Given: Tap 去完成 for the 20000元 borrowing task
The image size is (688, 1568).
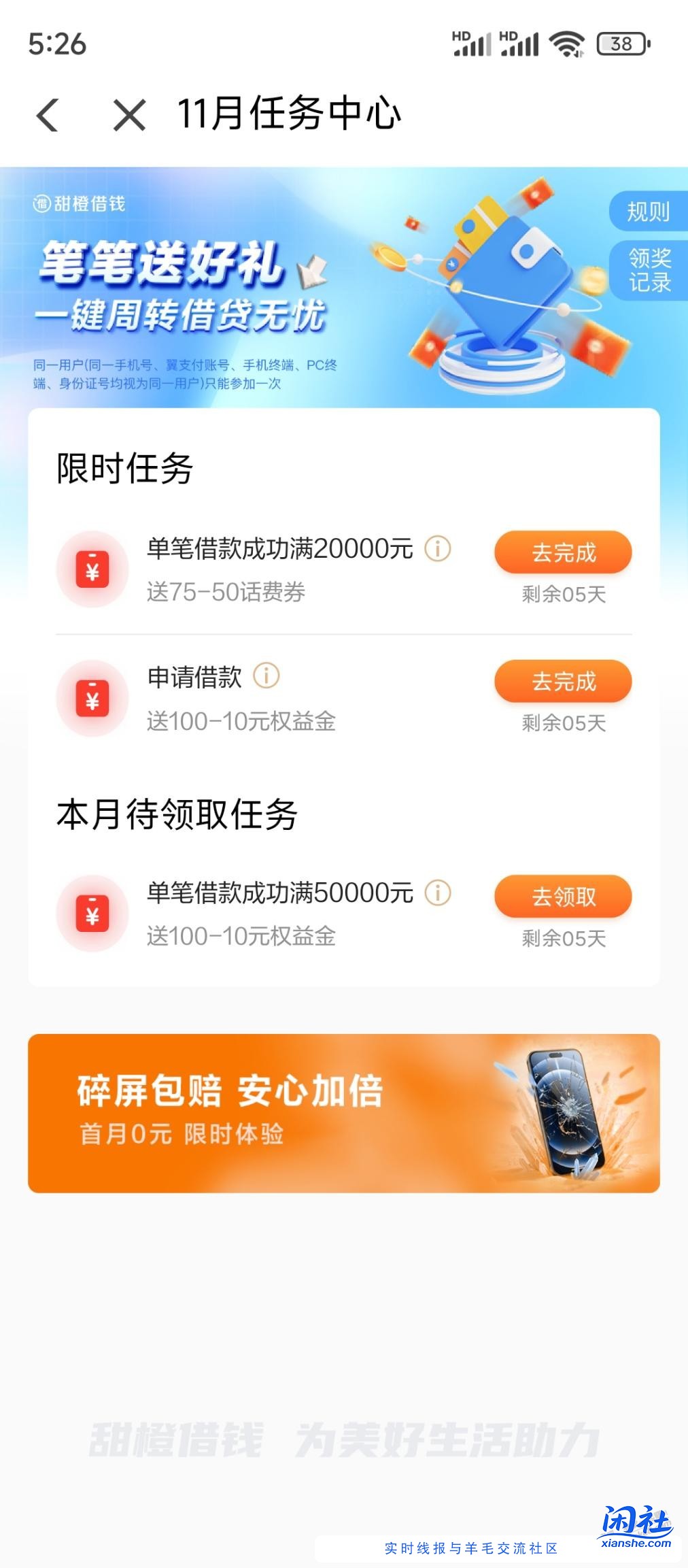Looking at the screenshot, I should (563, 553).
